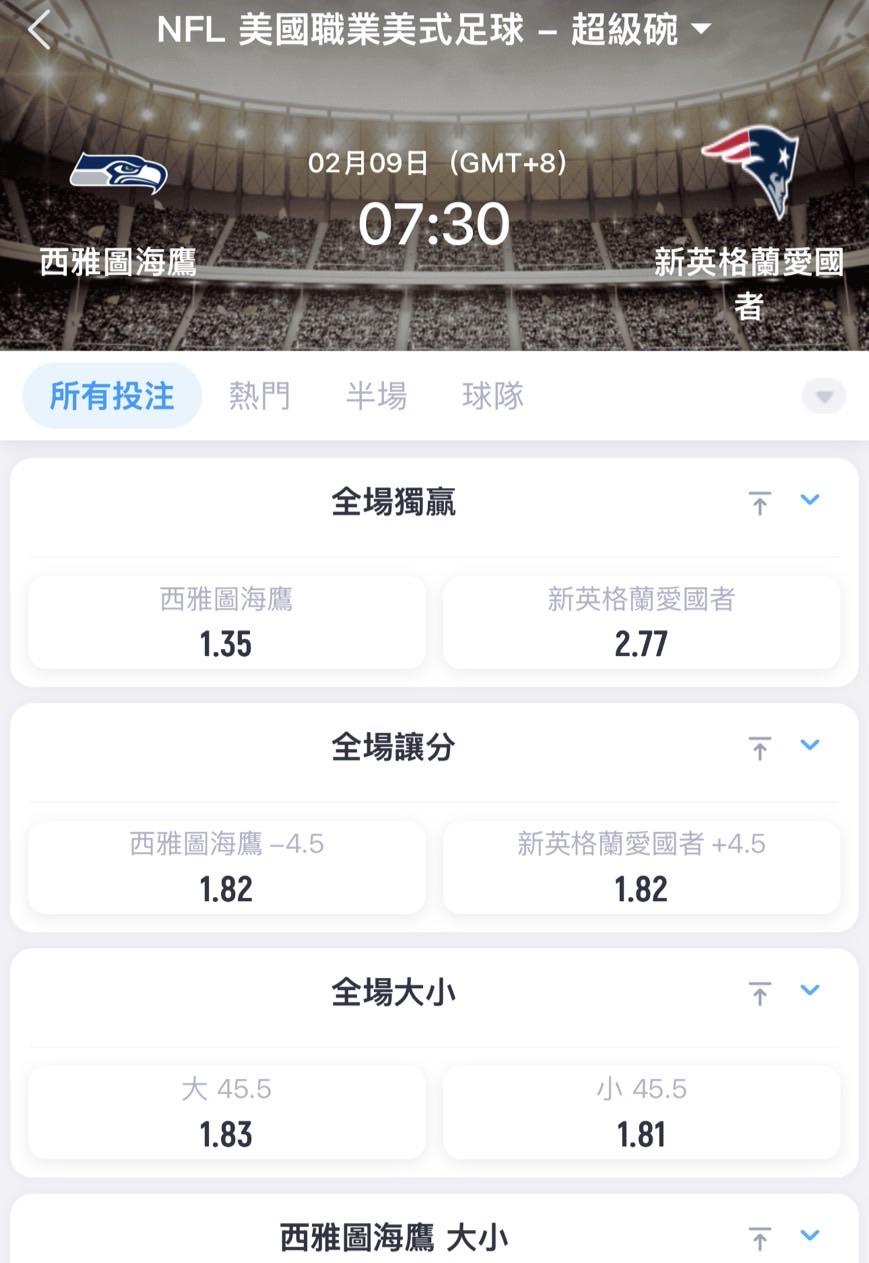Open the NFL 超級碗 league dropdown
The height and width of the screenshot is (1263, 869).
pyautogui.click(x=700, y=29)
